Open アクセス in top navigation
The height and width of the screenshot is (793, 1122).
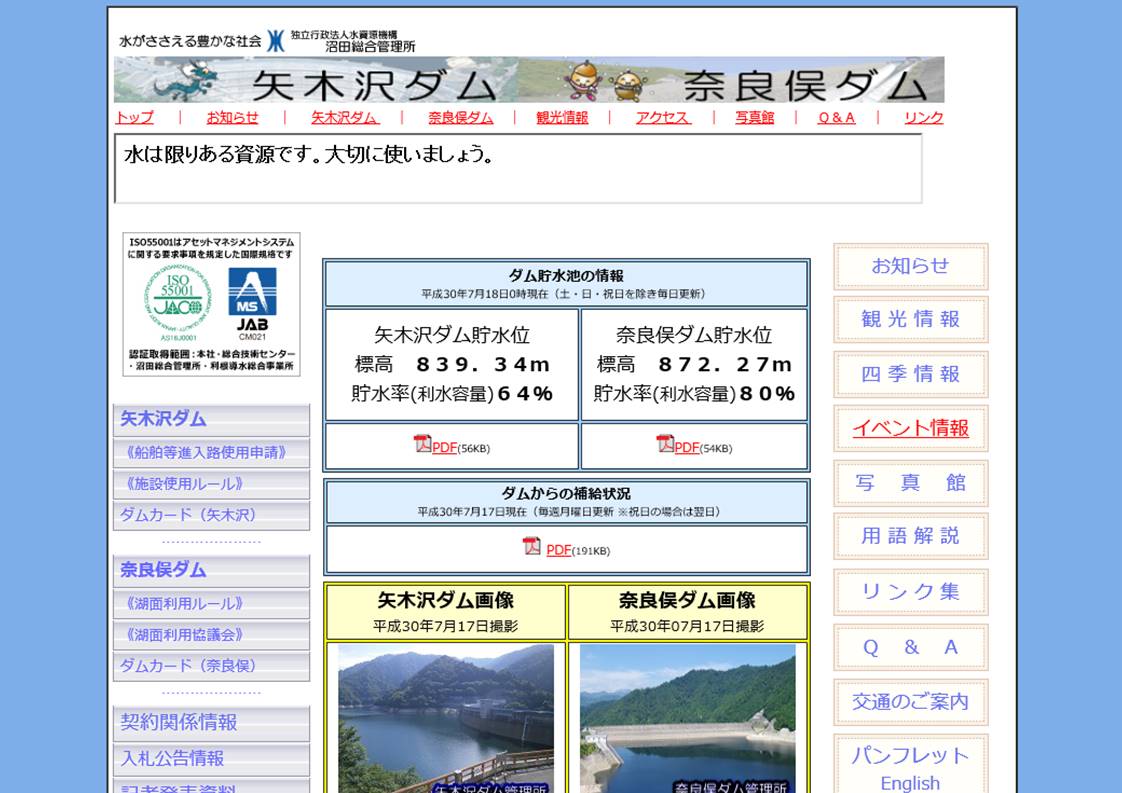click(x=662, y=118)
